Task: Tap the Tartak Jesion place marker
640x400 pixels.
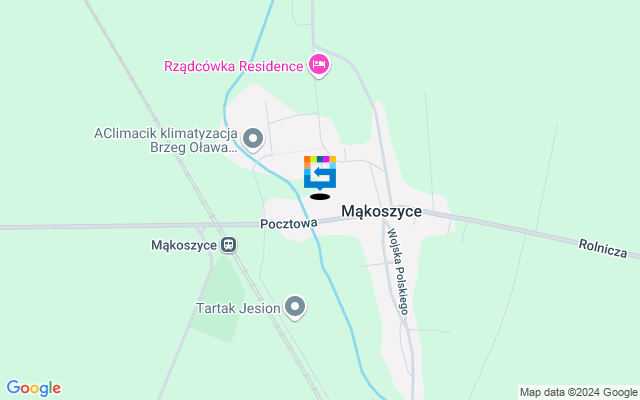Action: point(294,307)
